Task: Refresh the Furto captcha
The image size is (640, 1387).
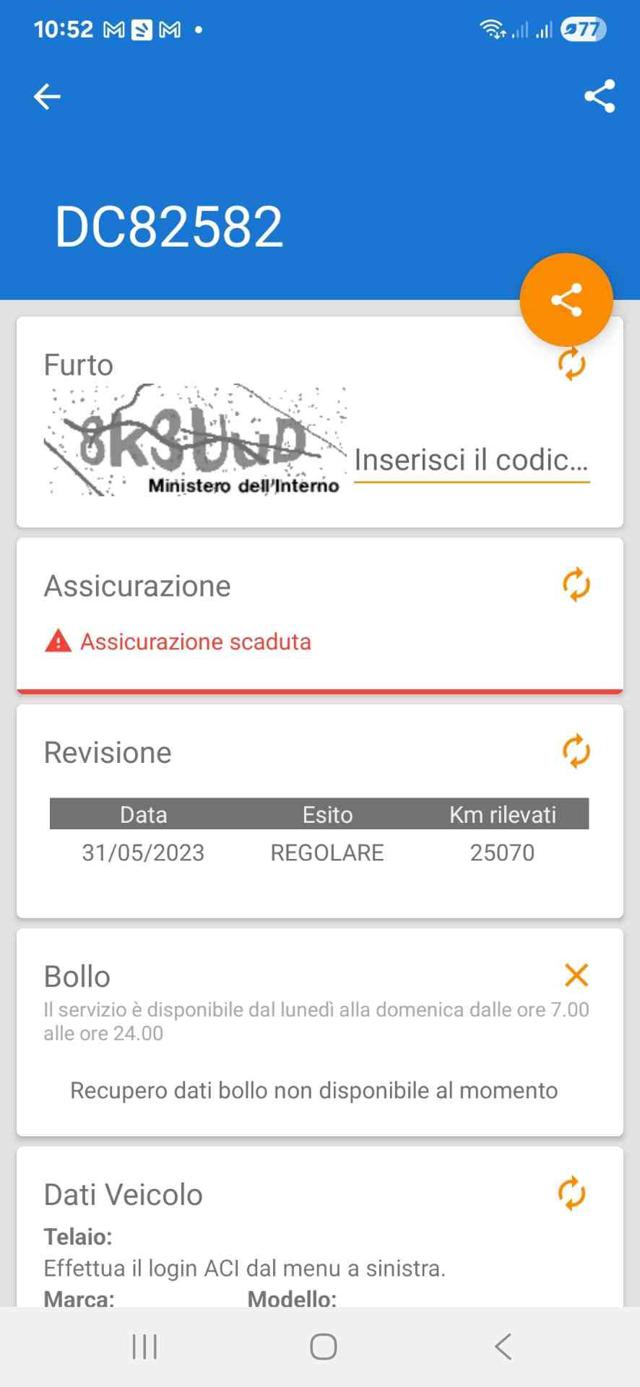Action: (572, 364)
